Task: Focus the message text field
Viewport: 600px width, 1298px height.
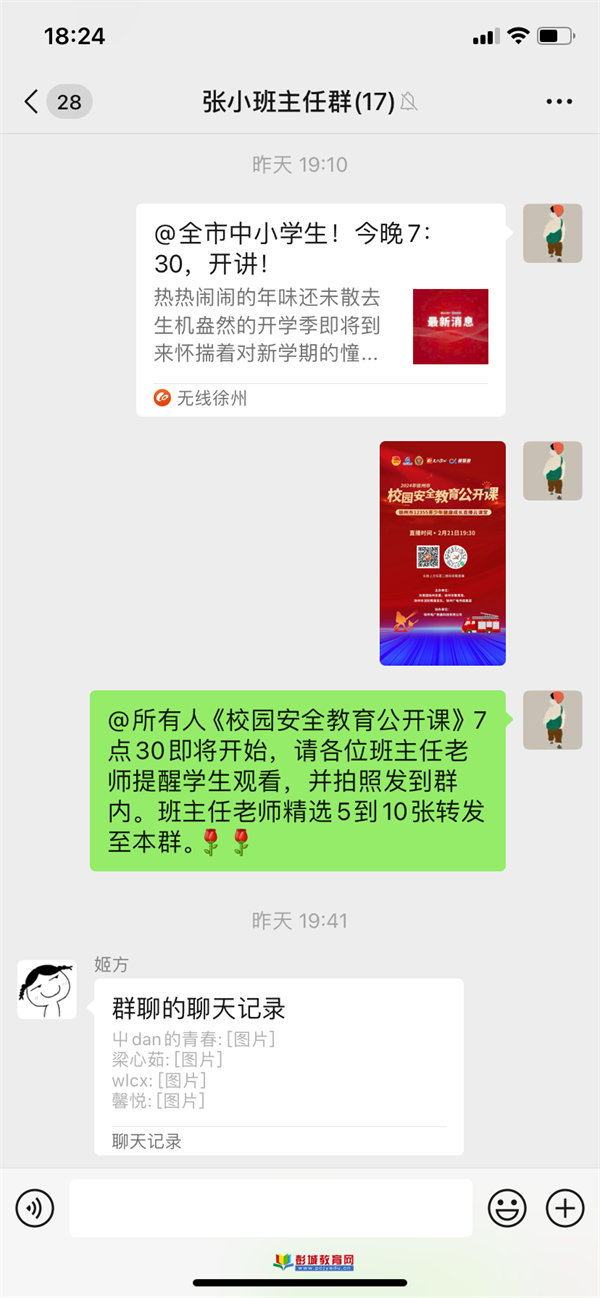Action: 270,1208
